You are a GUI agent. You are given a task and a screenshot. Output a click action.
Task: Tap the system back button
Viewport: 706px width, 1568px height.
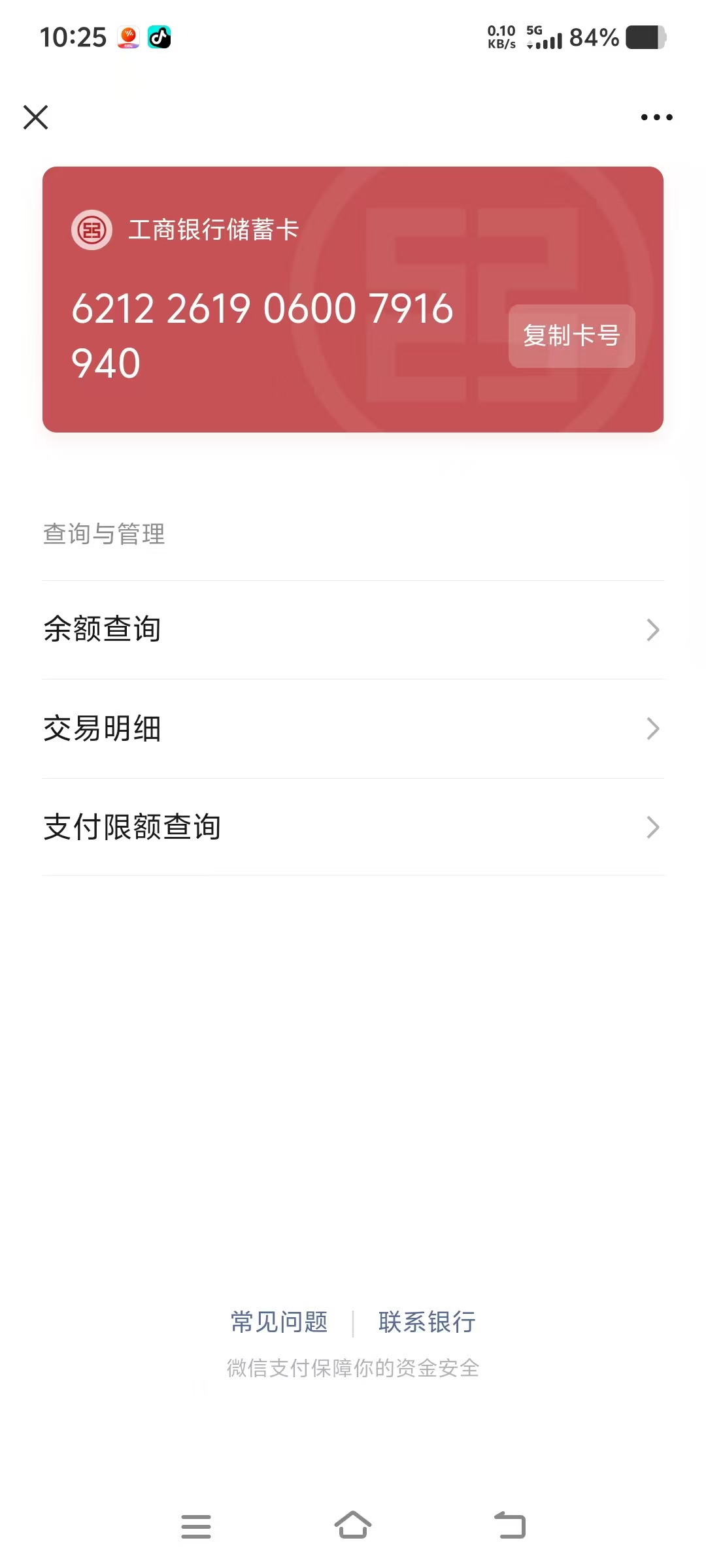click(510, 1526)
